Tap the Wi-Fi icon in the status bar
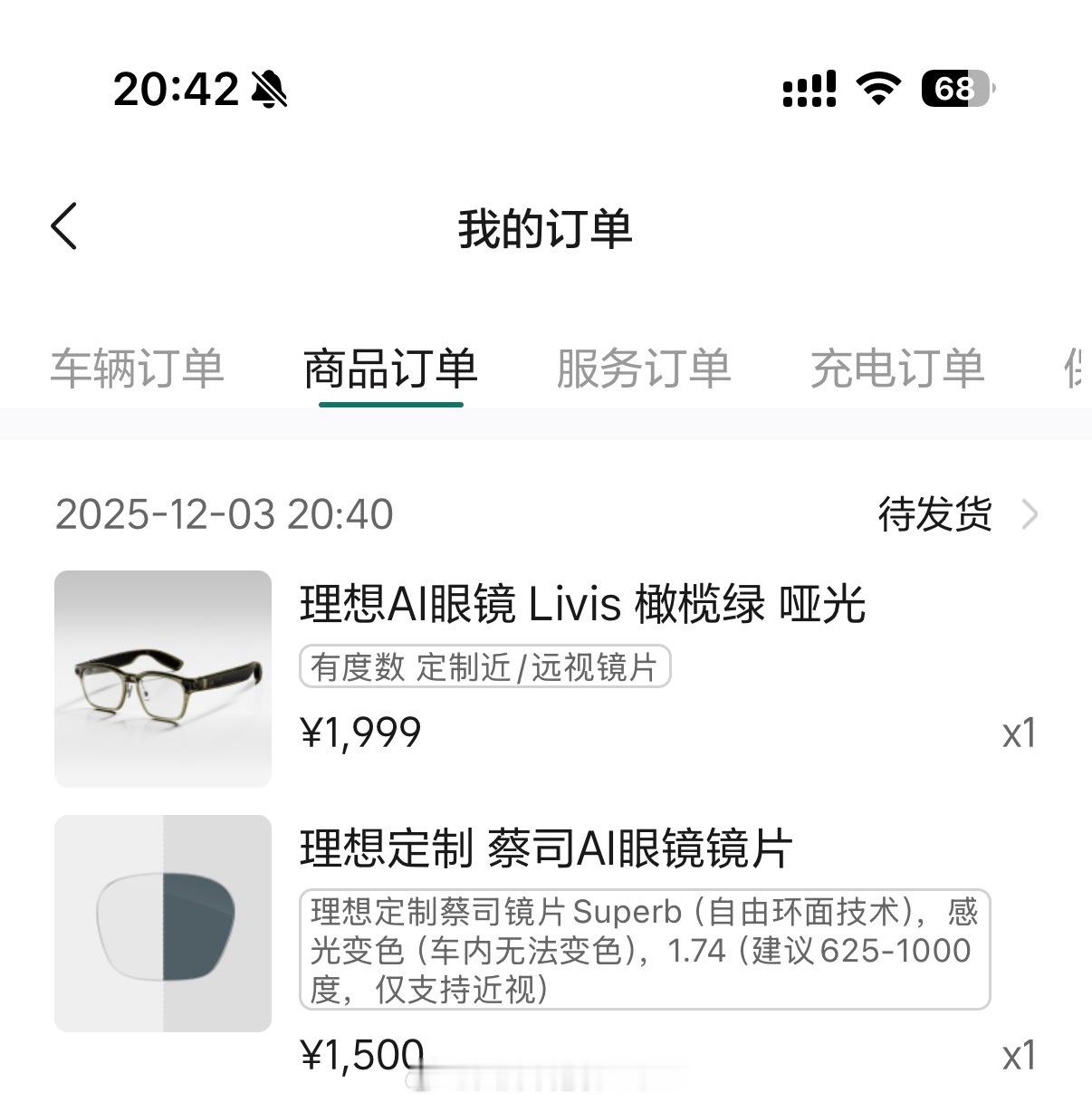1092x1102 pixels. pyautogui.click(x=875, y=88)
